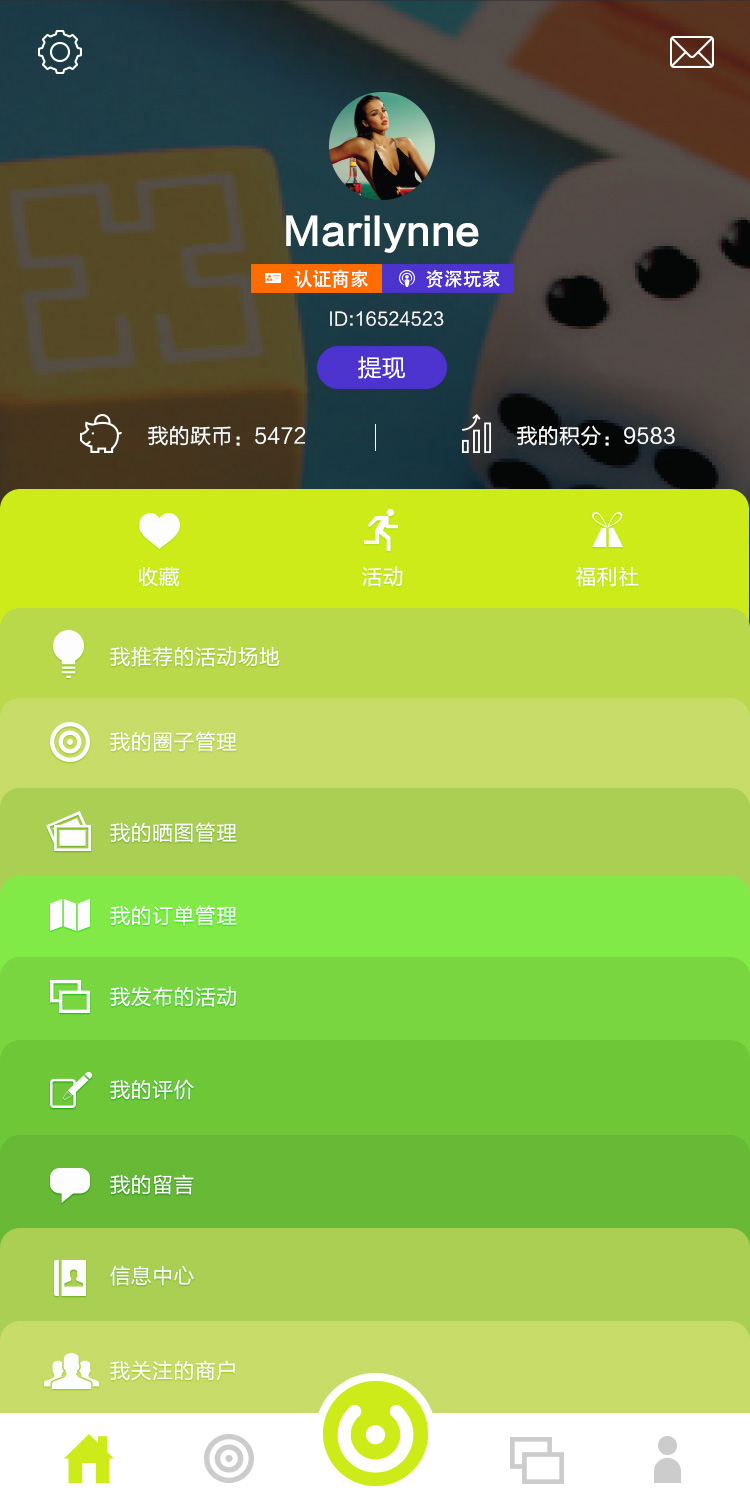Open 我的晒图管理
This screenshot has height=1505, width=750.
(x=173, y=833)
